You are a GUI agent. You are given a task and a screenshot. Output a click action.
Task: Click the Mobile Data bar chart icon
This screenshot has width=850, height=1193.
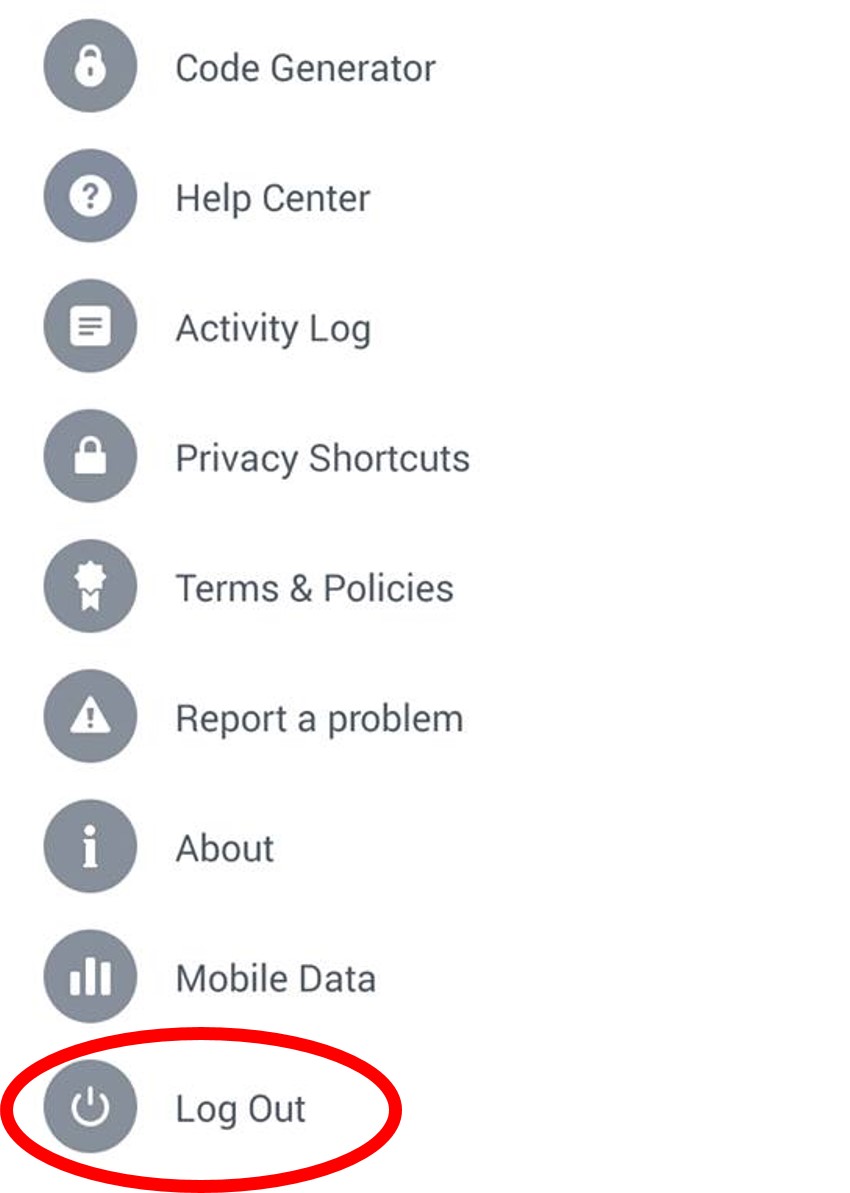[x=89, y=977]
